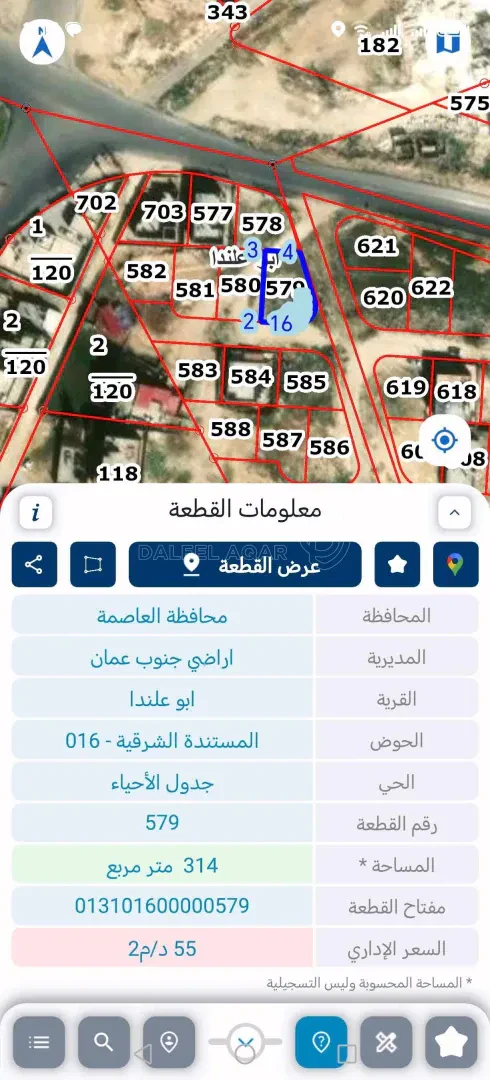Open the measurement tools button
The image size is (490, 1080).
click(386, 1042)
